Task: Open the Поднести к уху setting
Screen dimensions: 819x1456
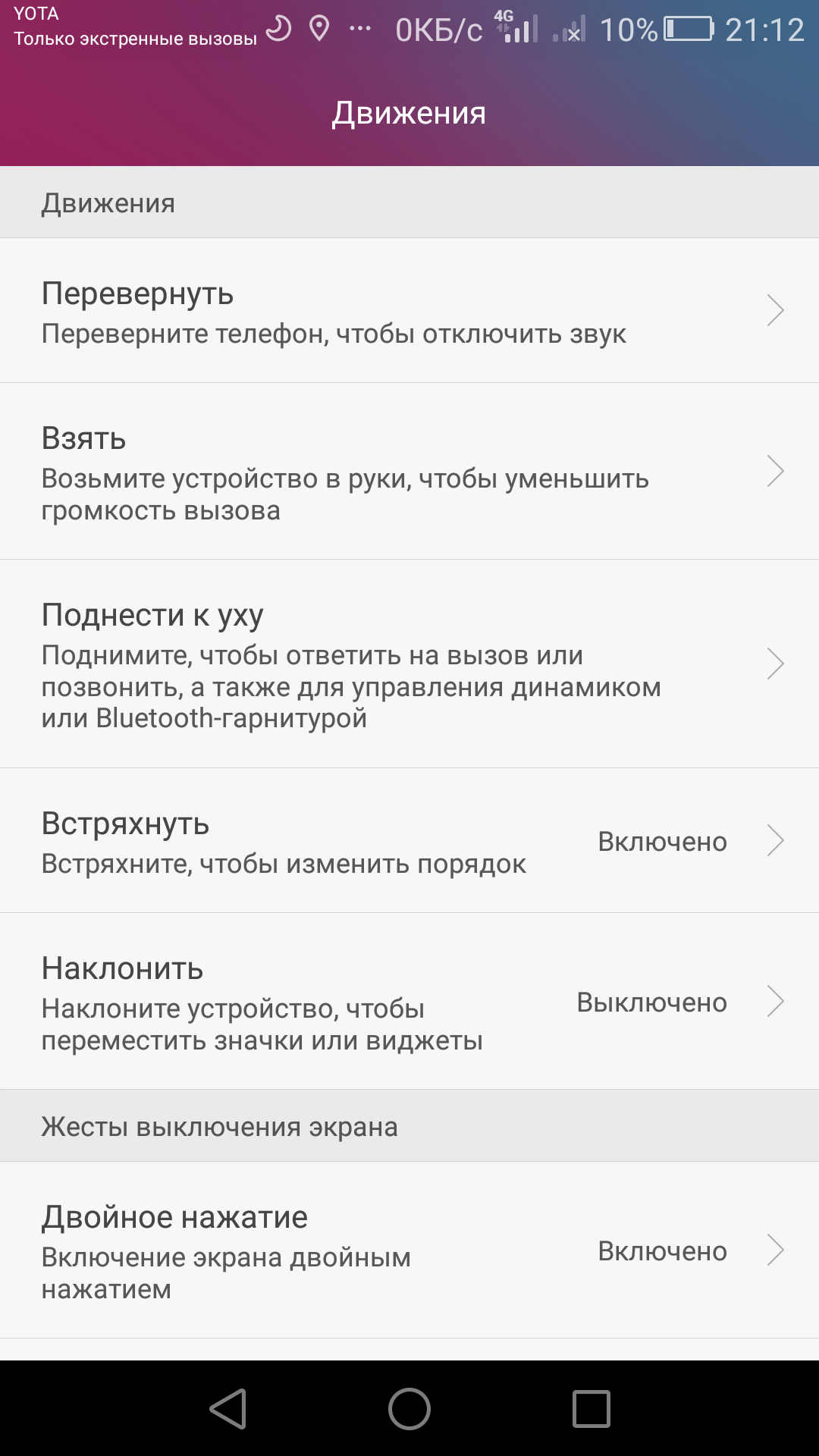Action: pyautogui.click(x=409, y=664)
